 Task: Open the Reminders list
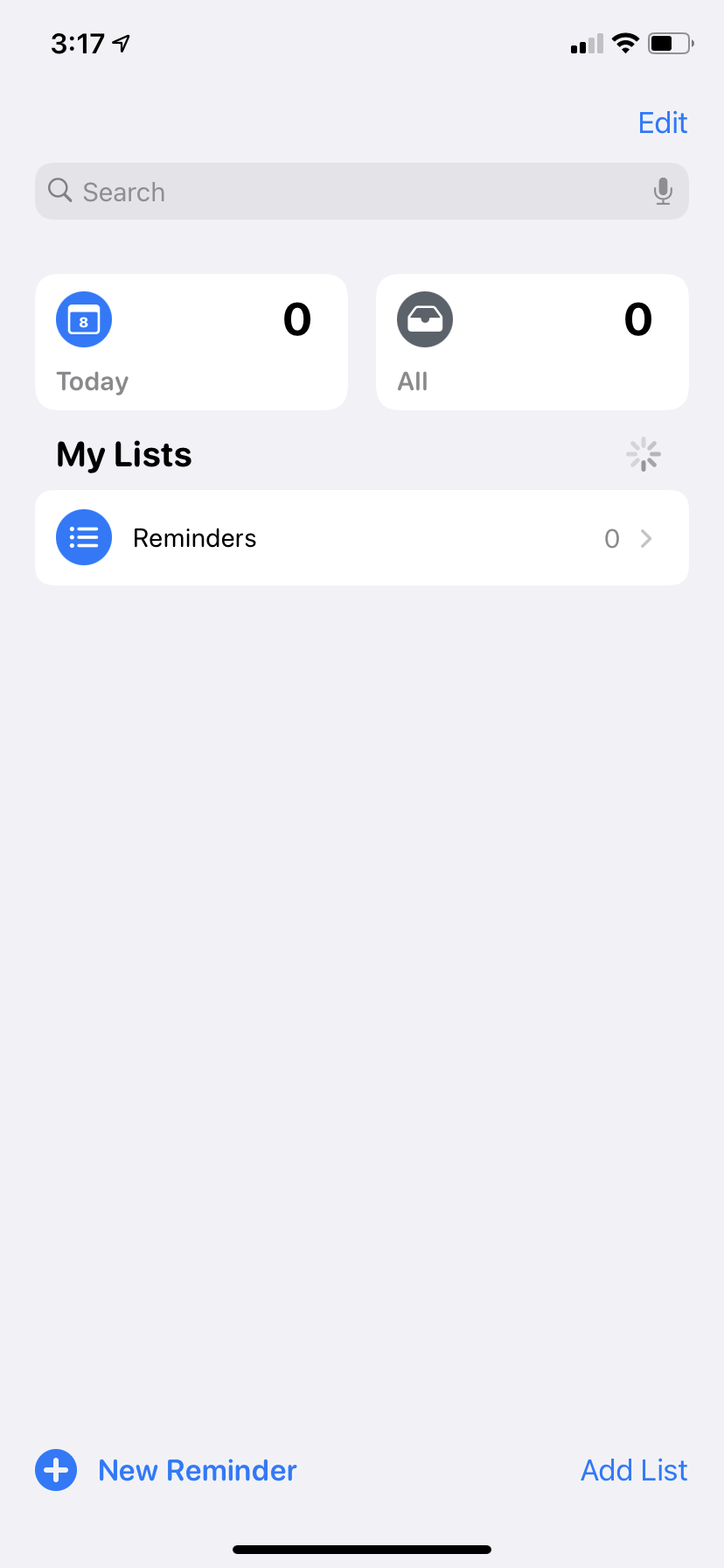pos(361,538)
